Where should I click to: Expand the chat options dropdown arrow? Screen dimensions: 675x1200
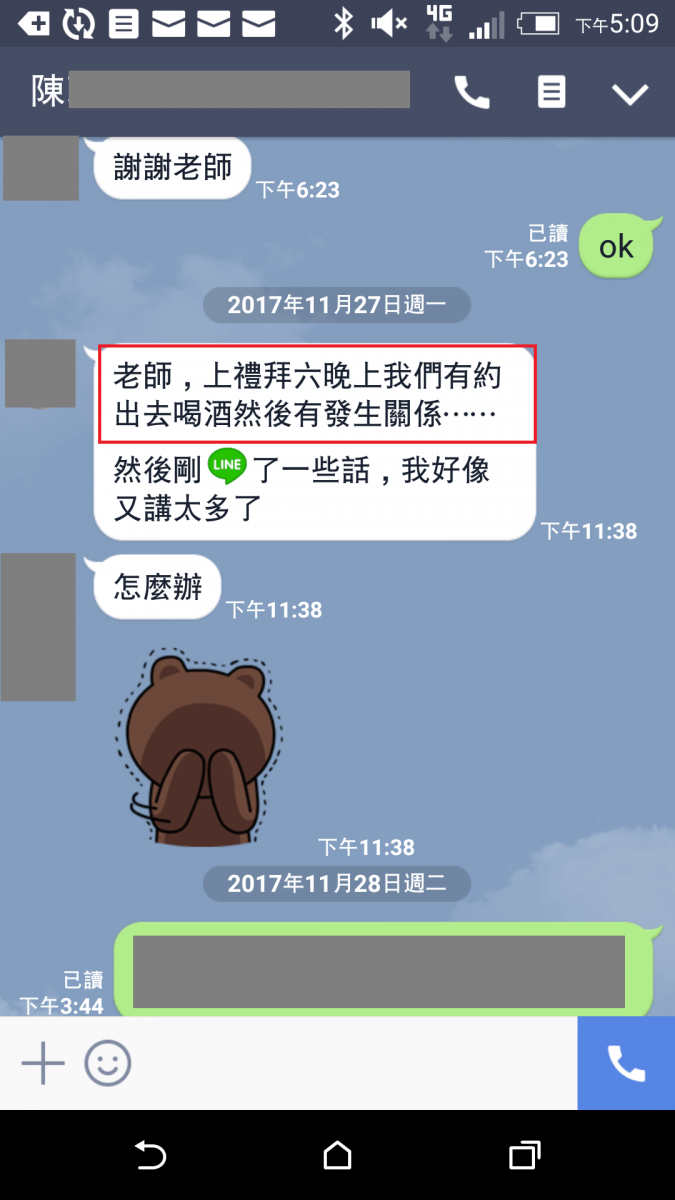(x=630, y=94)
